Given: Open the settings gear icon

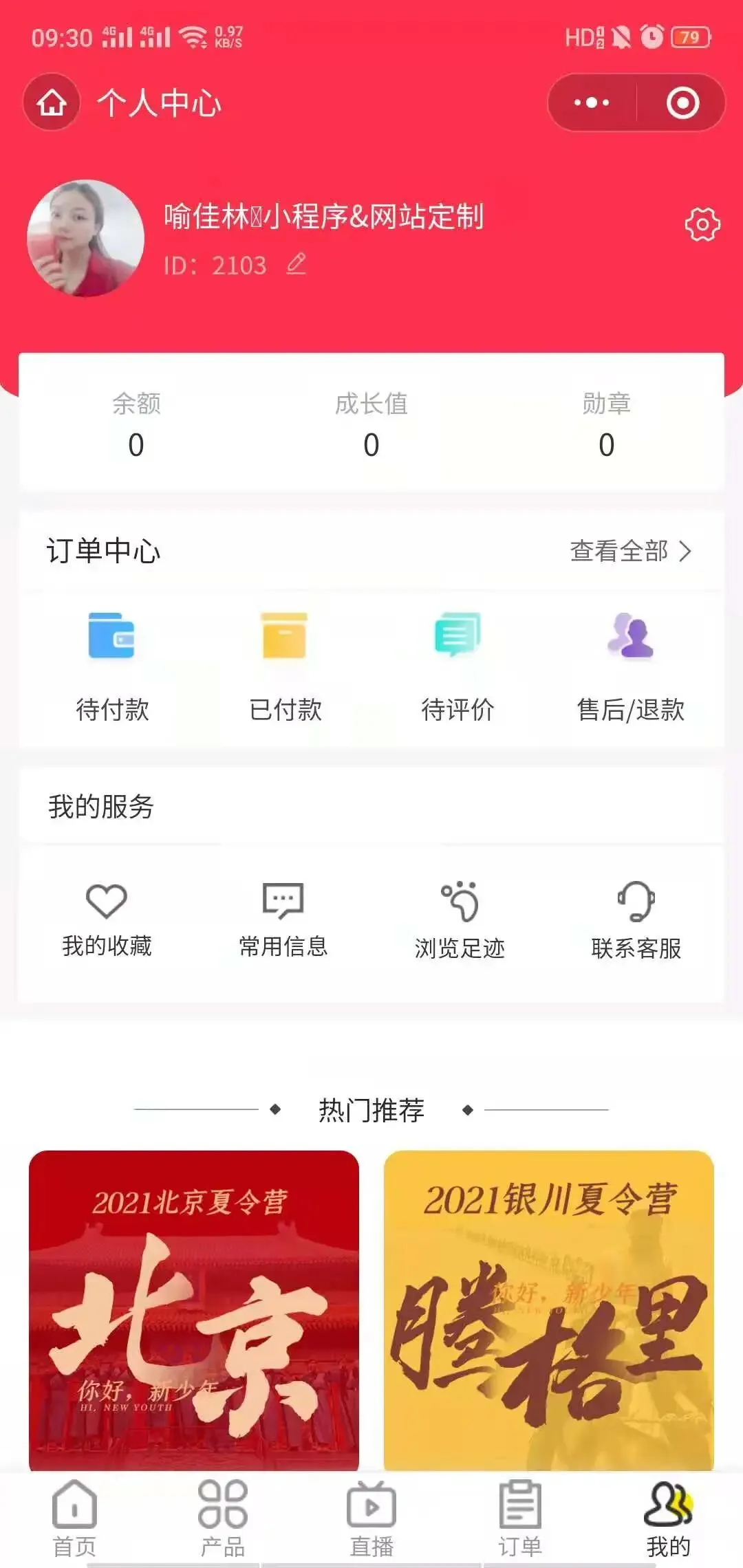Looking at the screenshot, I should click(x=702, y=224).
